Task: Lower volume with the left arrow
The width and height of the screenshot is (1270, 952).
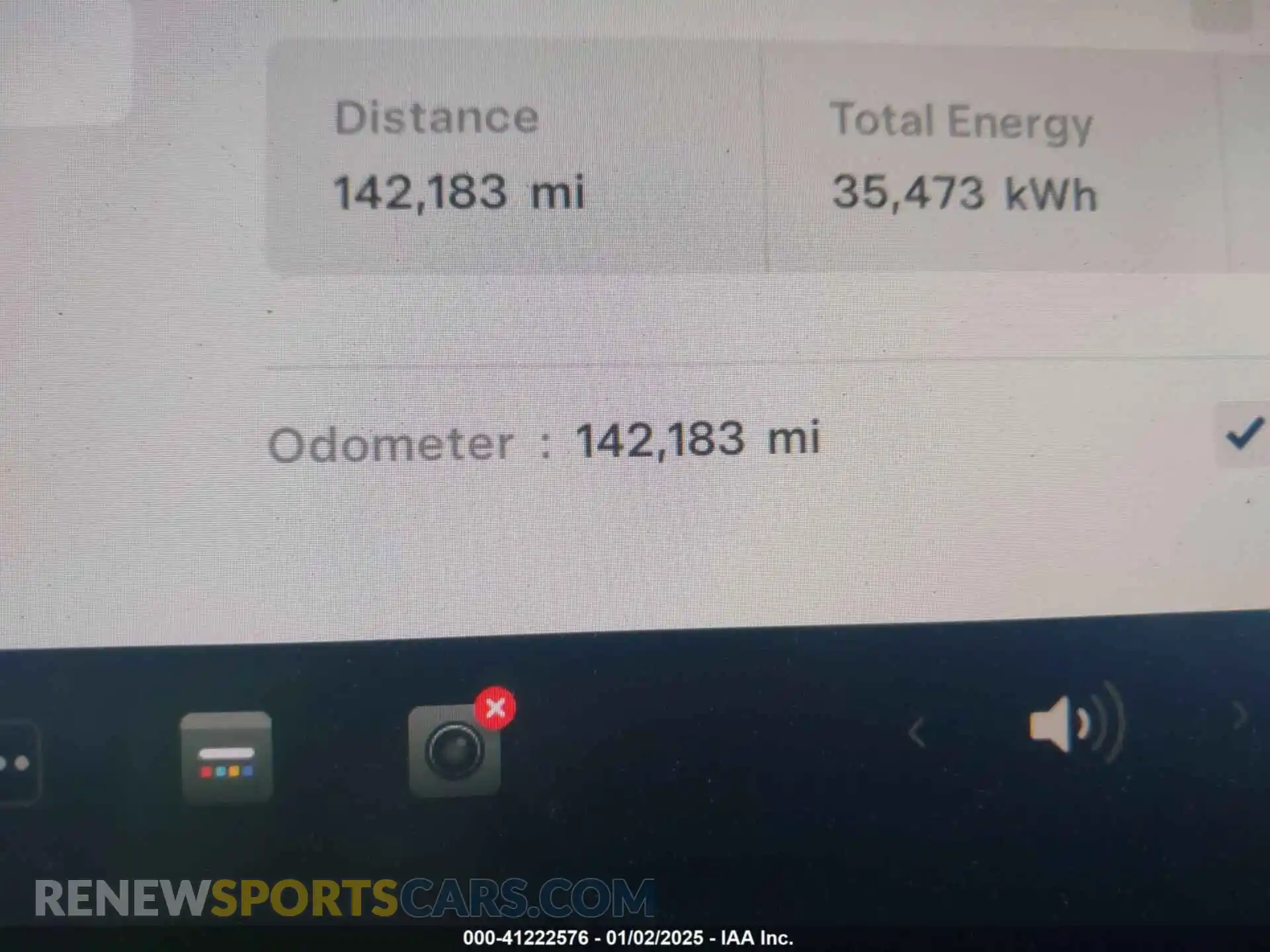Action: 916,733
